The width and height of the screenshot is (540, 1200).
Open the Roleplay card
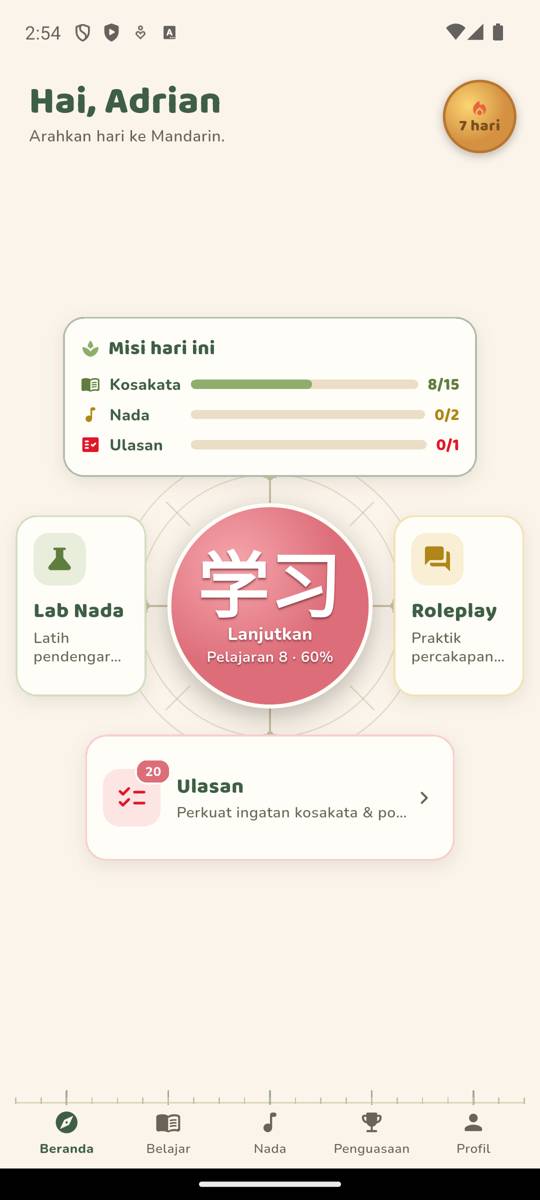(459, 606)
